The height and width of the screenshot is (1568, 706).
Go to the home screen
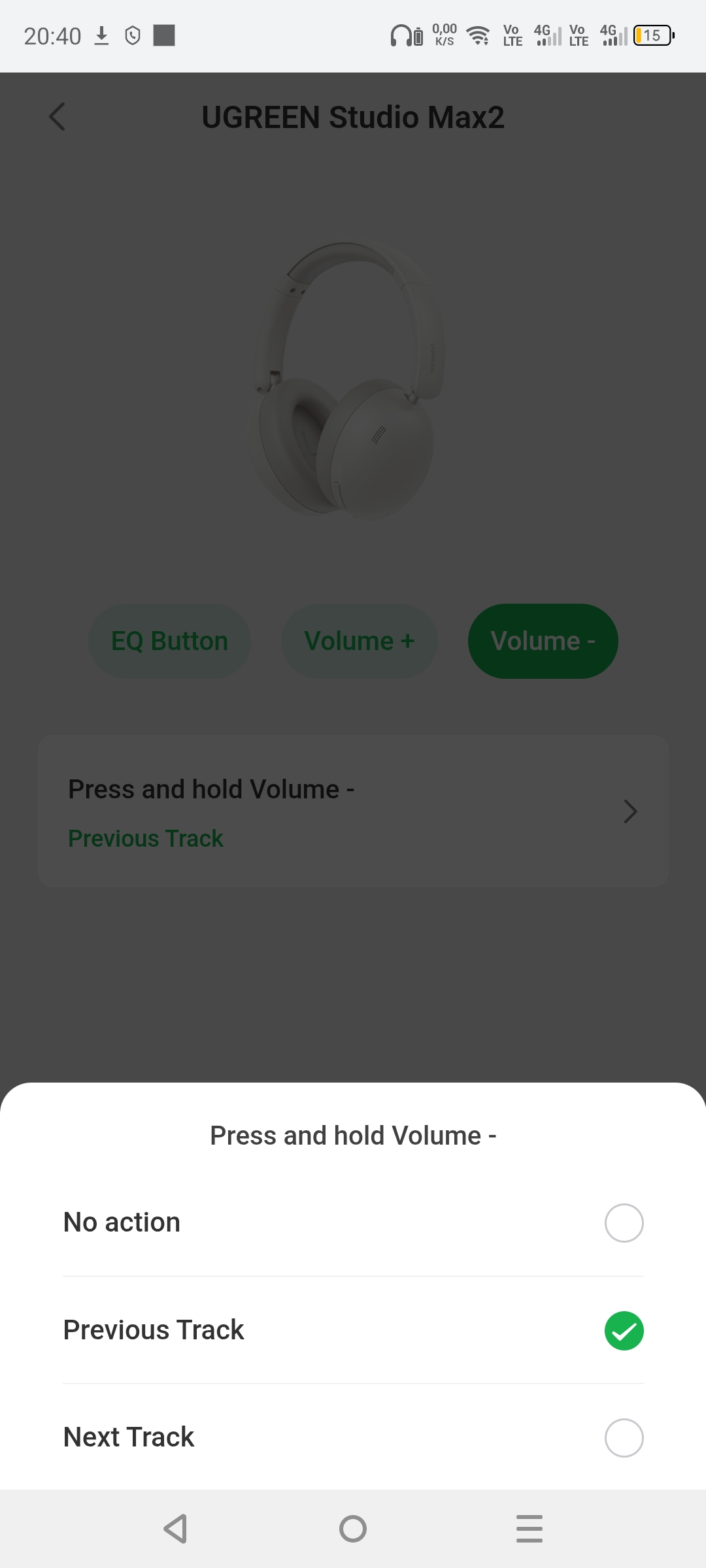pos(353,1529)
